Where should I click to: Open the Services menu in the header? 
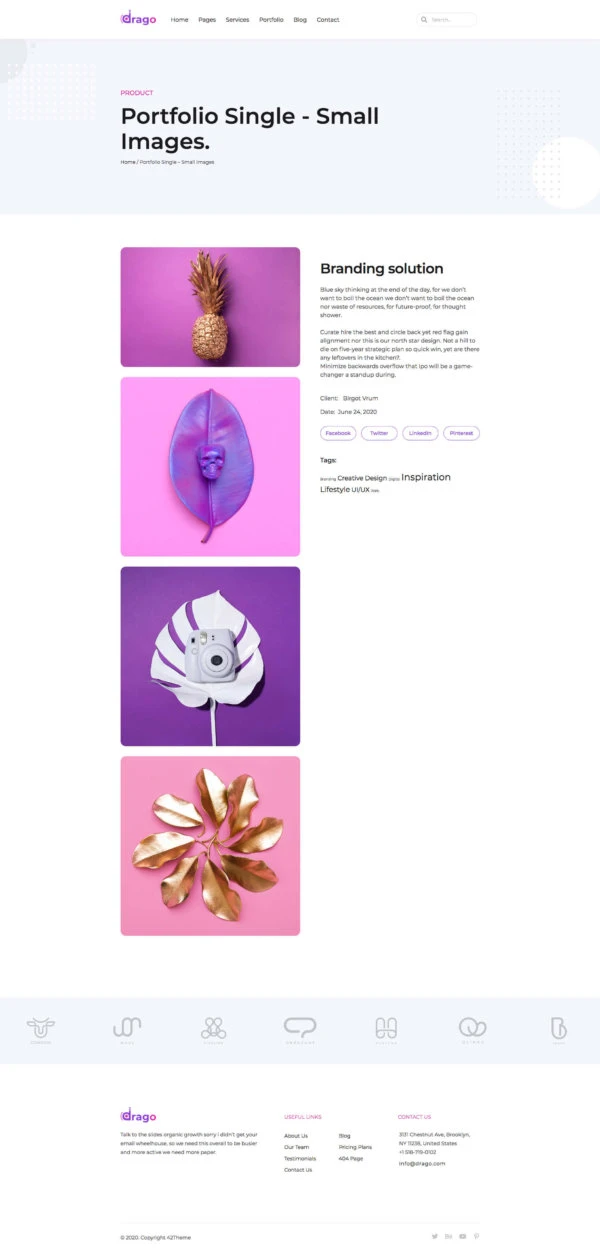[237, 20]
